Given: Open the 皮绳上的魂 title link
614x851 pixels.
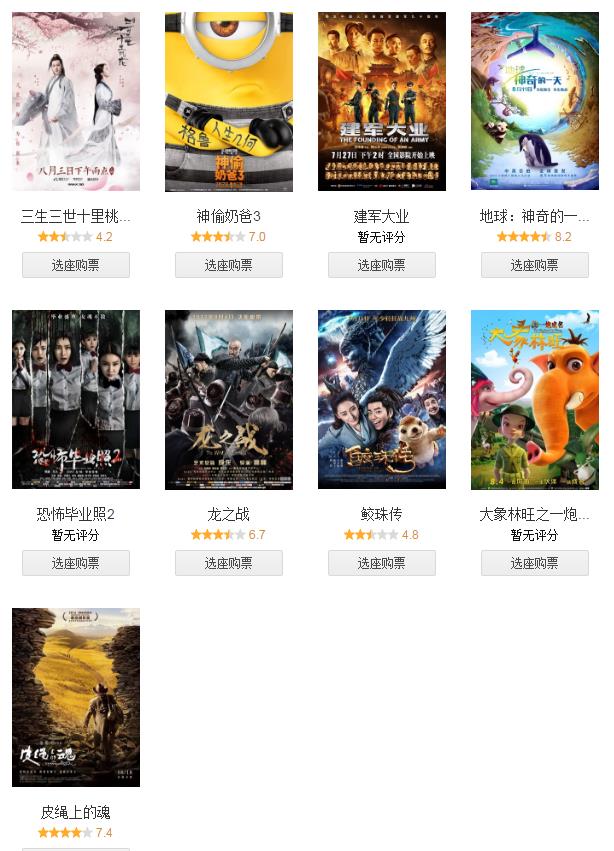Looking at the screenshot, I should pos(76,812).
